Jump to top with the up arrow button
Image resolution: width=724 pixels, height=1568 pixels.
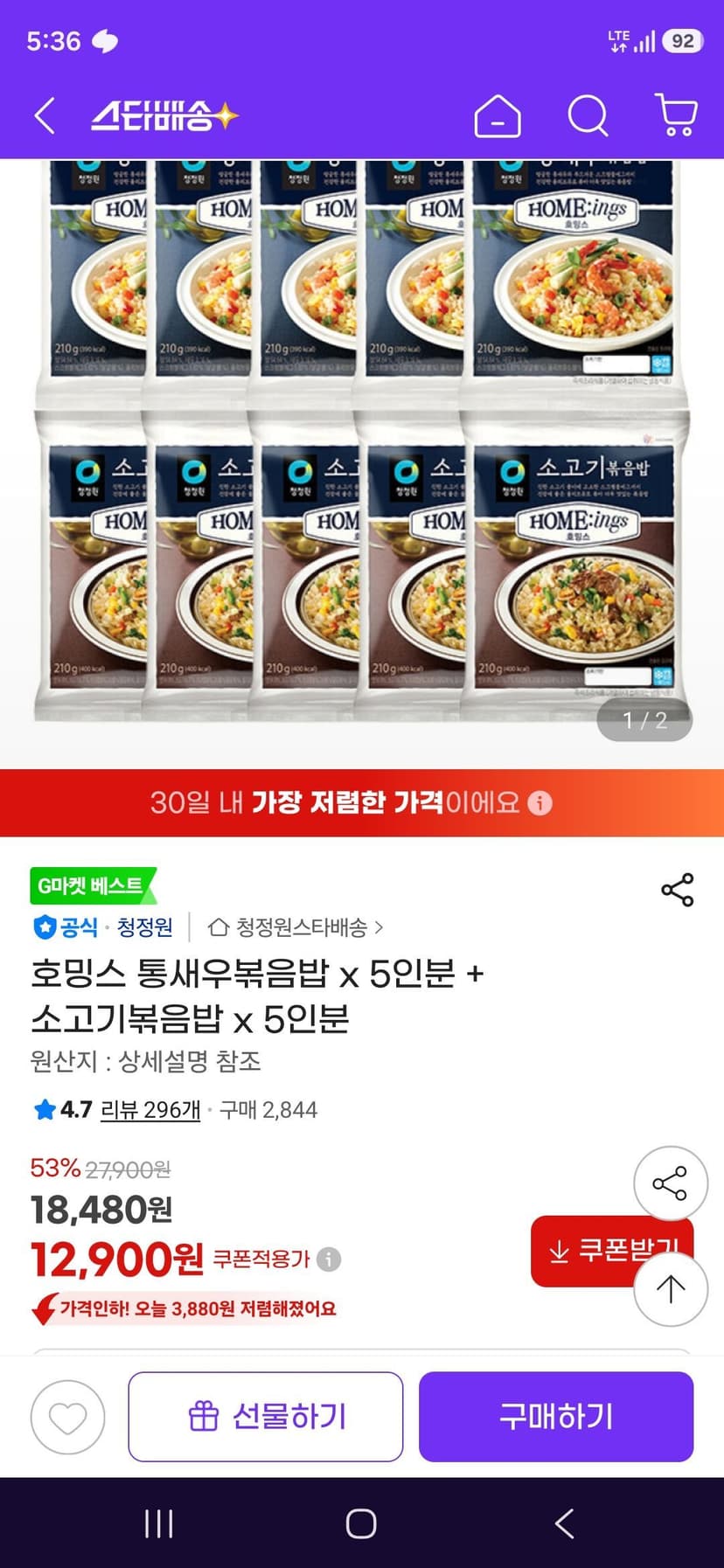[671, 1289]
